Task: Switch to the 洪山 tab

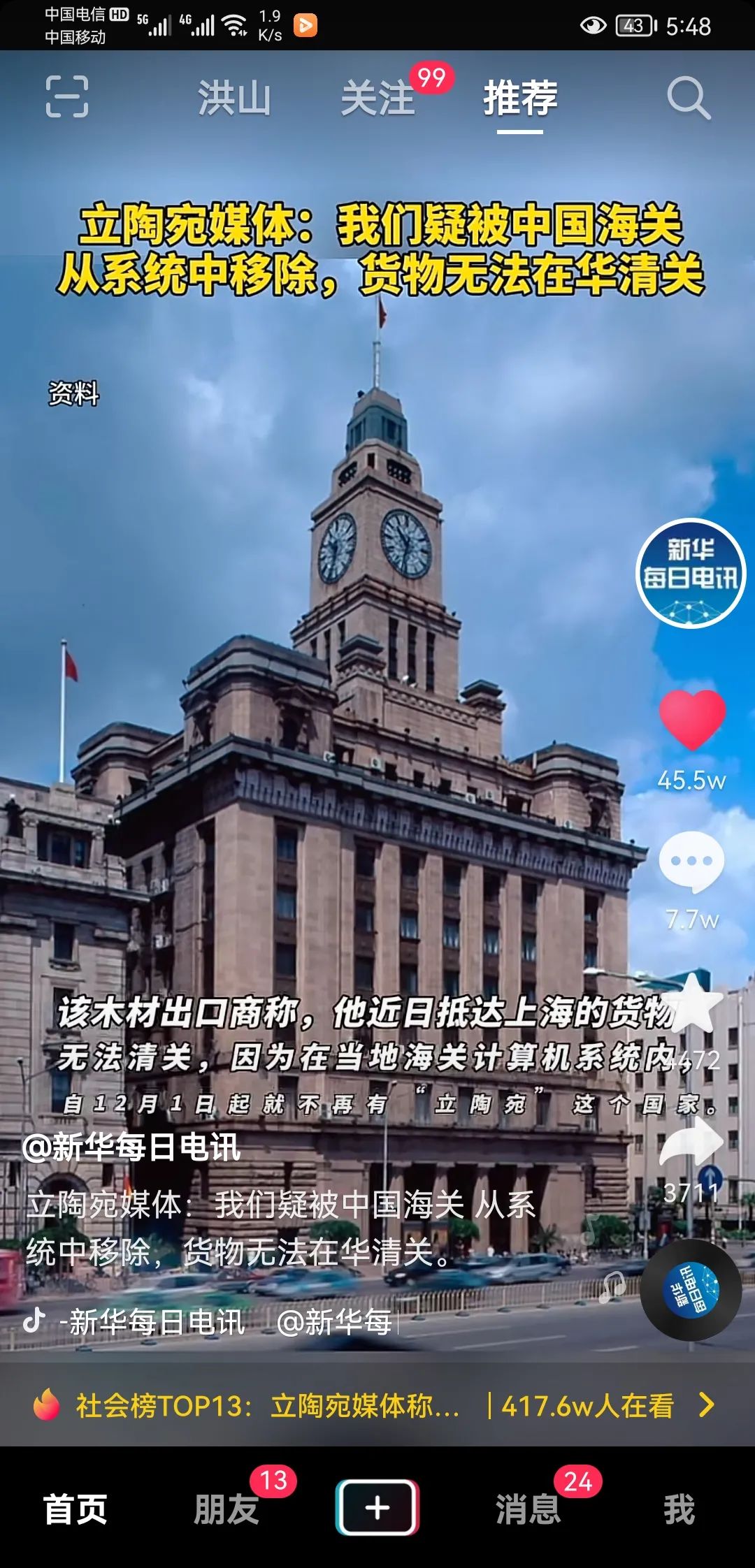Action: 234,98
